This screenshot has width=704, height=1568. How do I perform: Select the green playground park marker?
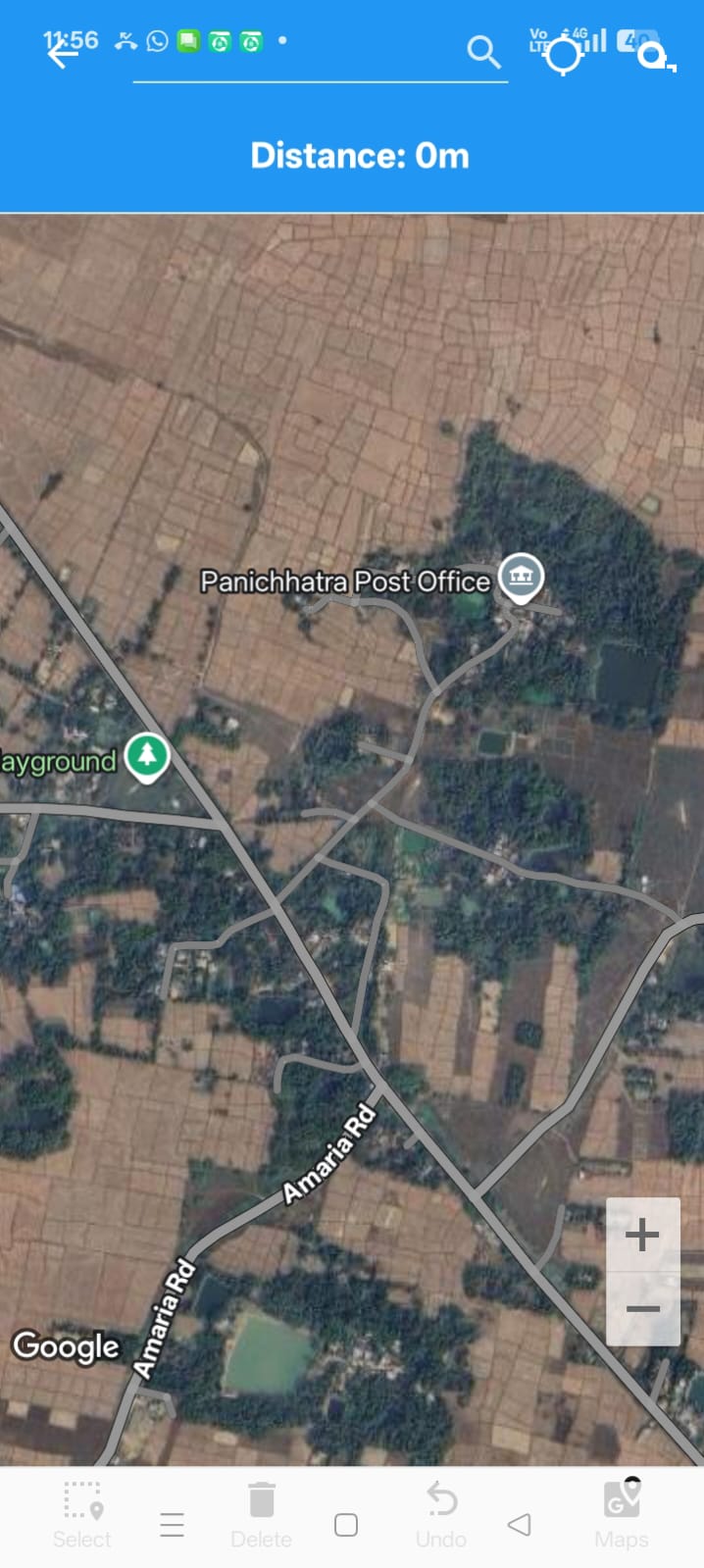pos(147,756)
